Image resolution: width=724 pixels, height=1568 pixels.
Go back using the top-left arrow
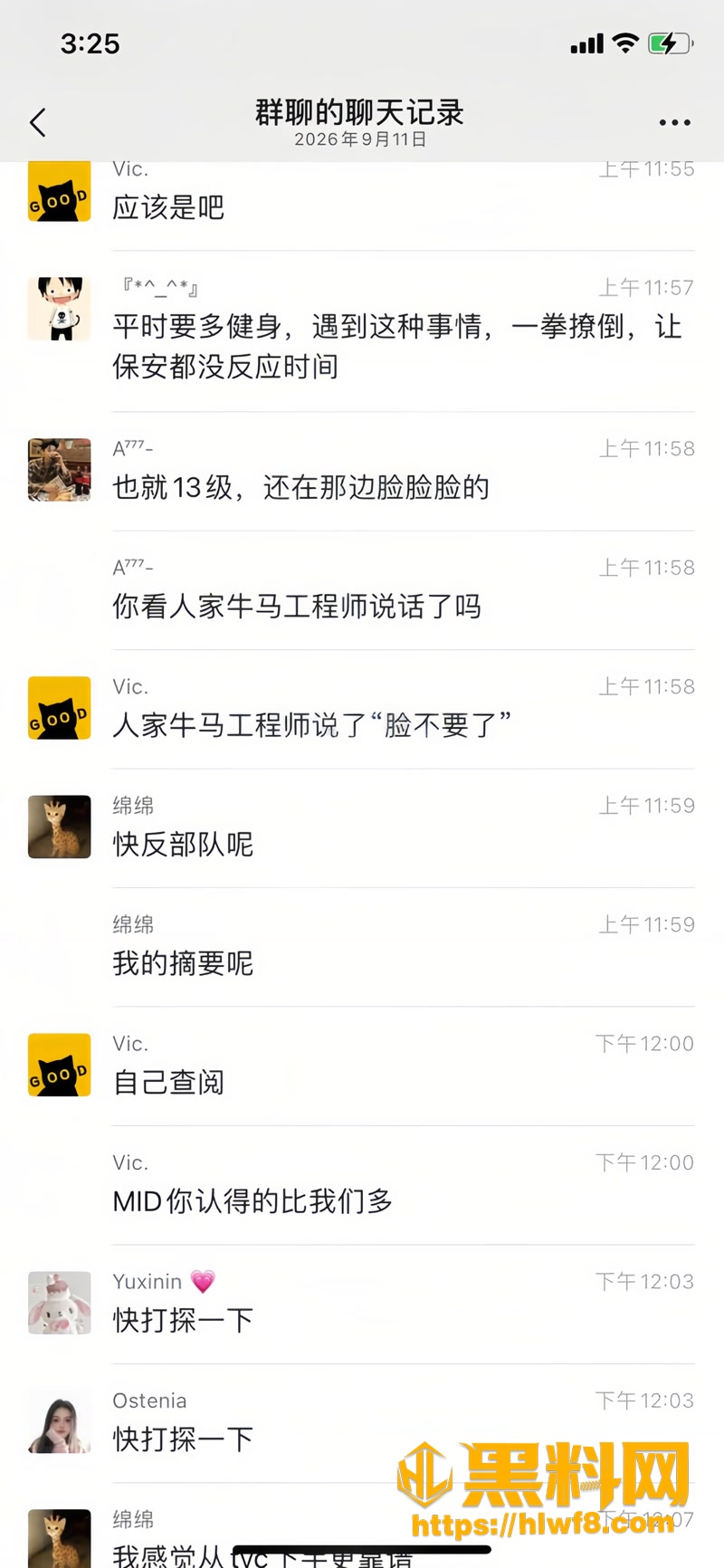(x=38, y=122)
